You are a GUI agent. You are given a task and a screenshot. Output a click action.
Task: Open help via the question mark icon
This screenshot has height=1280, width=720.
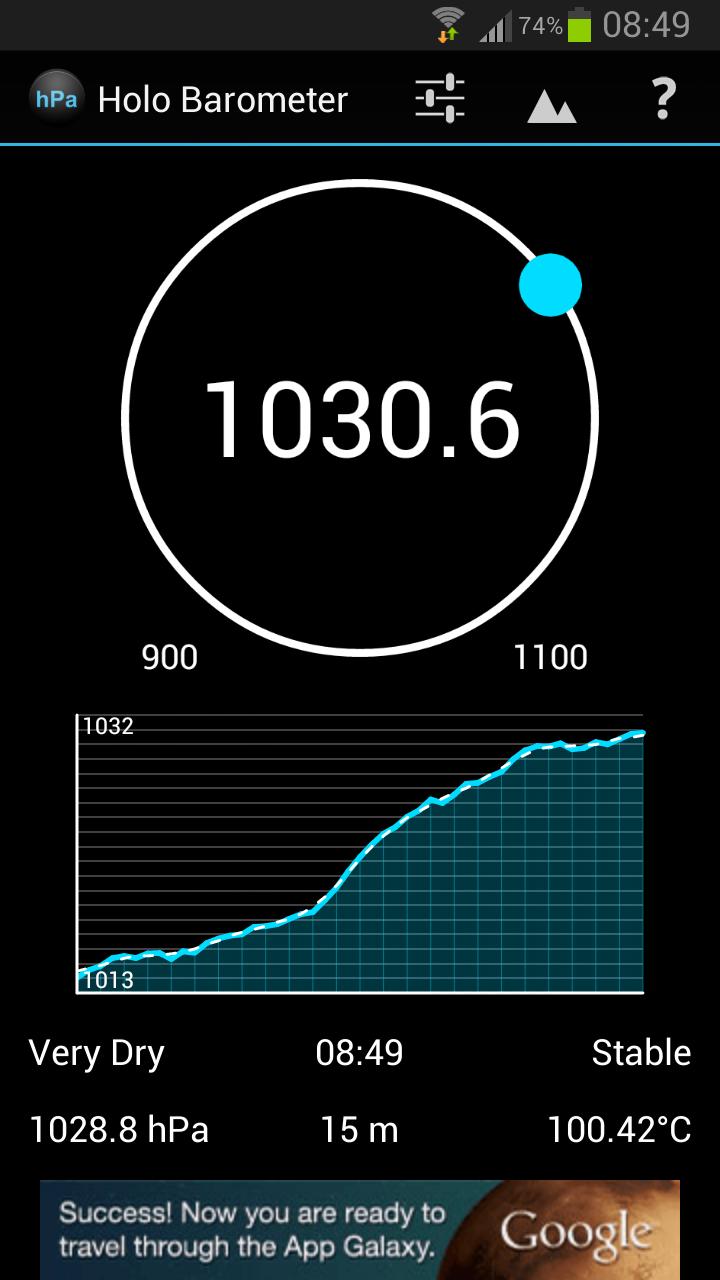click(x=662, y=99)
